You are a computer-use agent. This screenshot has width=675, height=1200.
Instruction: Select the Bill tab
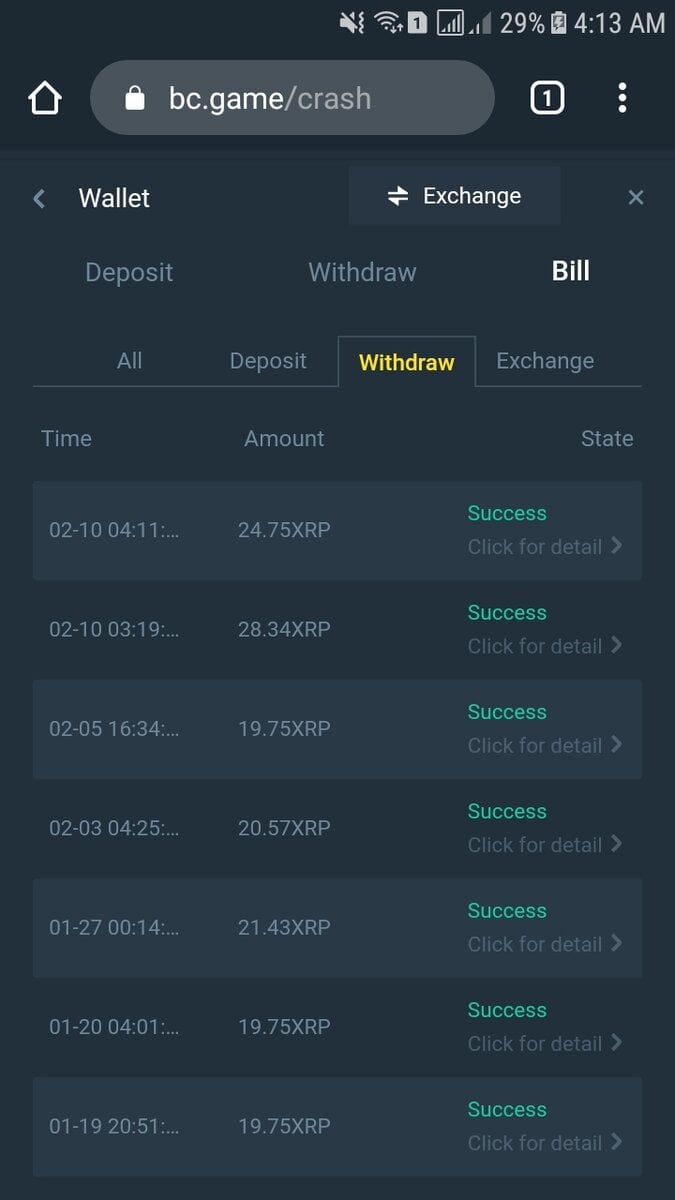click(570, 271)
